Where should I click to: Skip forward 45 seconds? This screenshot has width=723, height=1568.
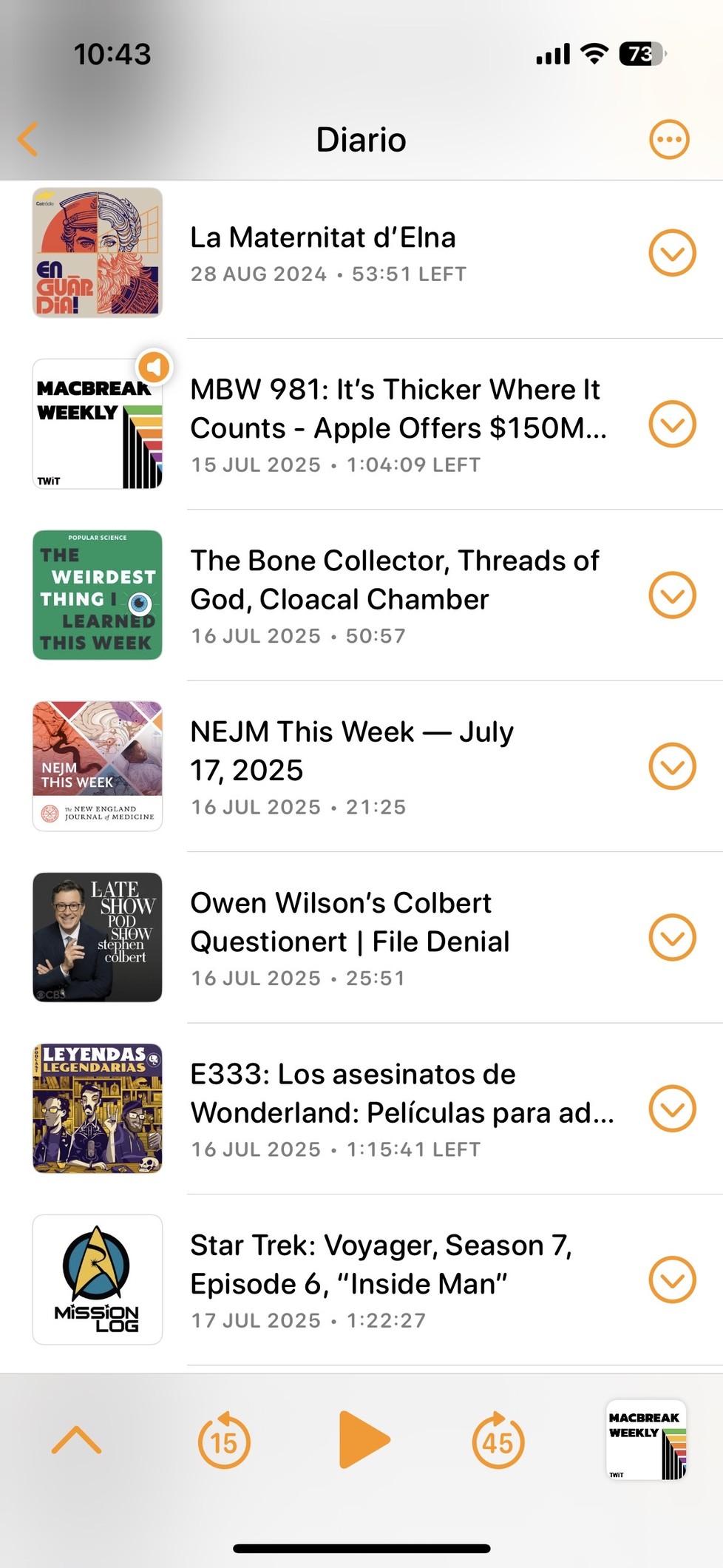(498, 1440)
